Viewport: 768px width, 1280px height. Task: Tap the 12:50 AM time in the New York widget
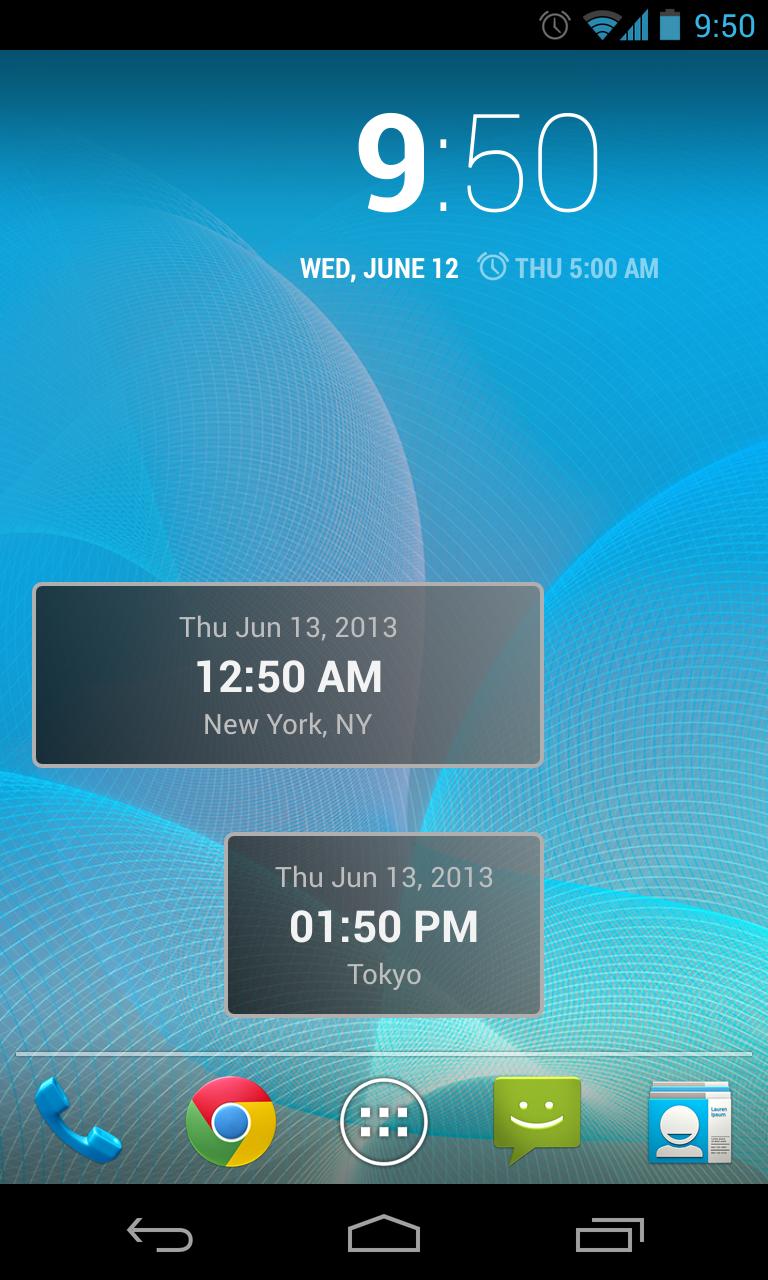(x=289, y=677)
